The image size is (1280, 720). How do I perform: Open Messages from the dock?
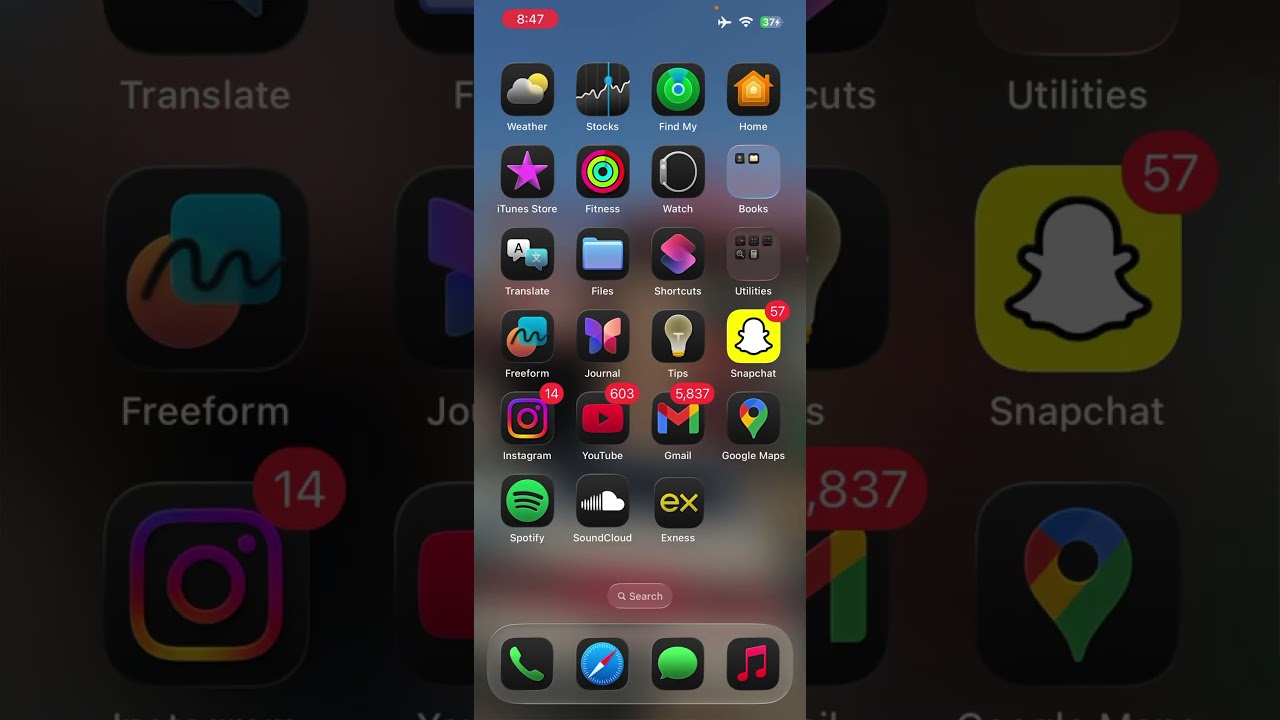coord(678,664)
